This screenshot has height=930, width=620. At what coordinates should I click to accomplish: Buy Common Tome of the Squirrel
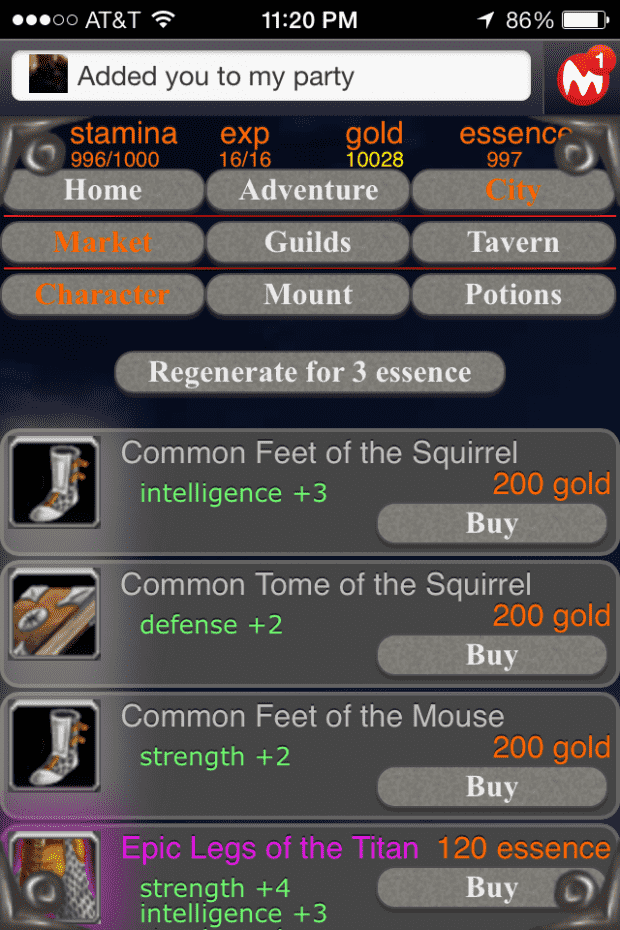pos(491,655)
